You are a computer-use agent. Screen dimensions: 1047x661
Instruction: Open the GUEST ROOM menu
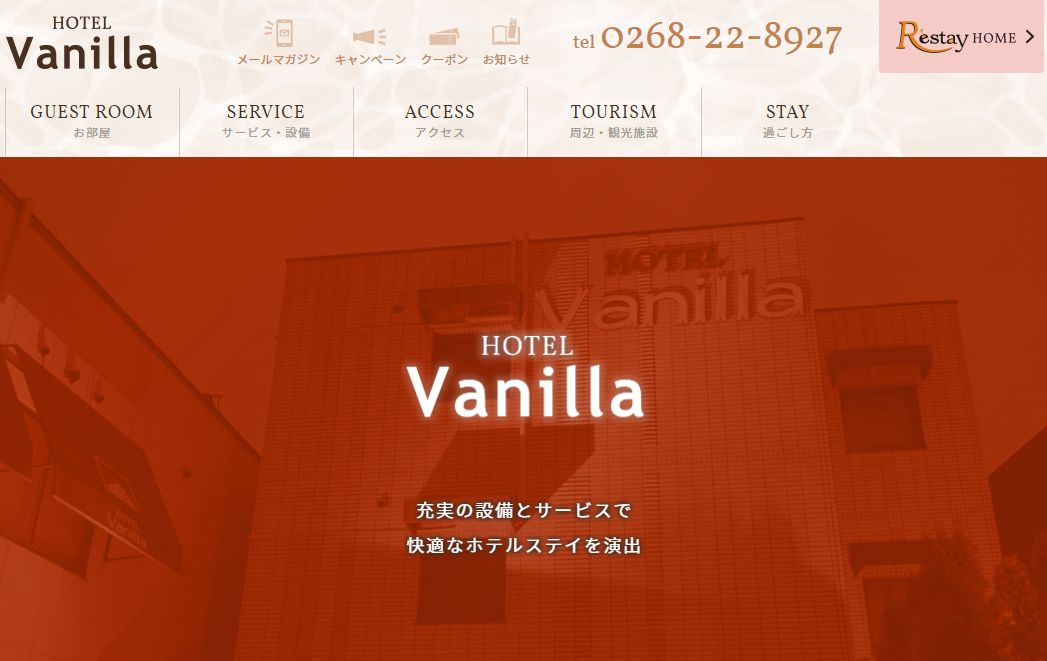(x=92, y=121)
